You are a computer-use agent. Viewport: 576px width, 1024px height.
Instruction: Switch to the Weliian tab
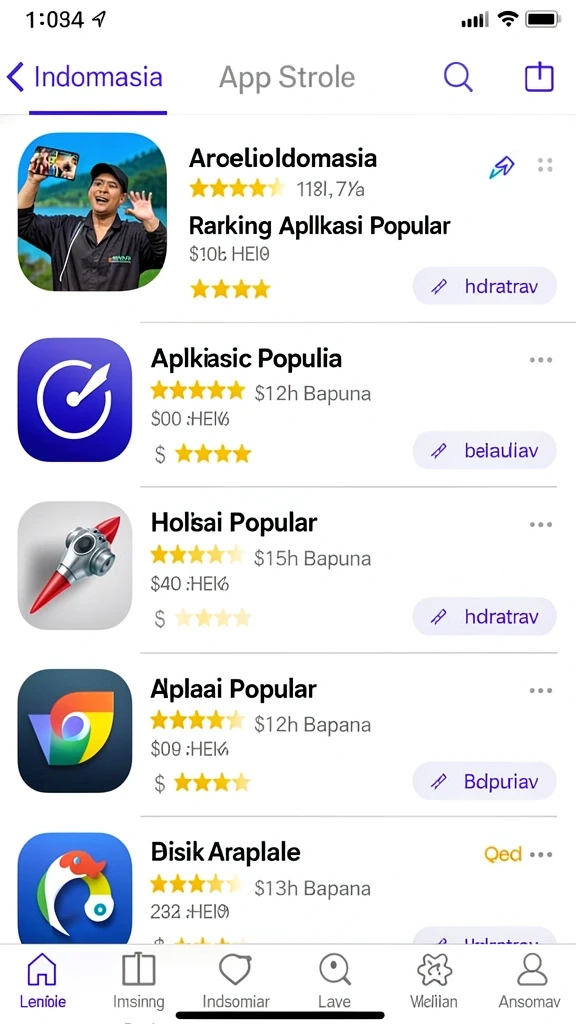pos(434,981)
